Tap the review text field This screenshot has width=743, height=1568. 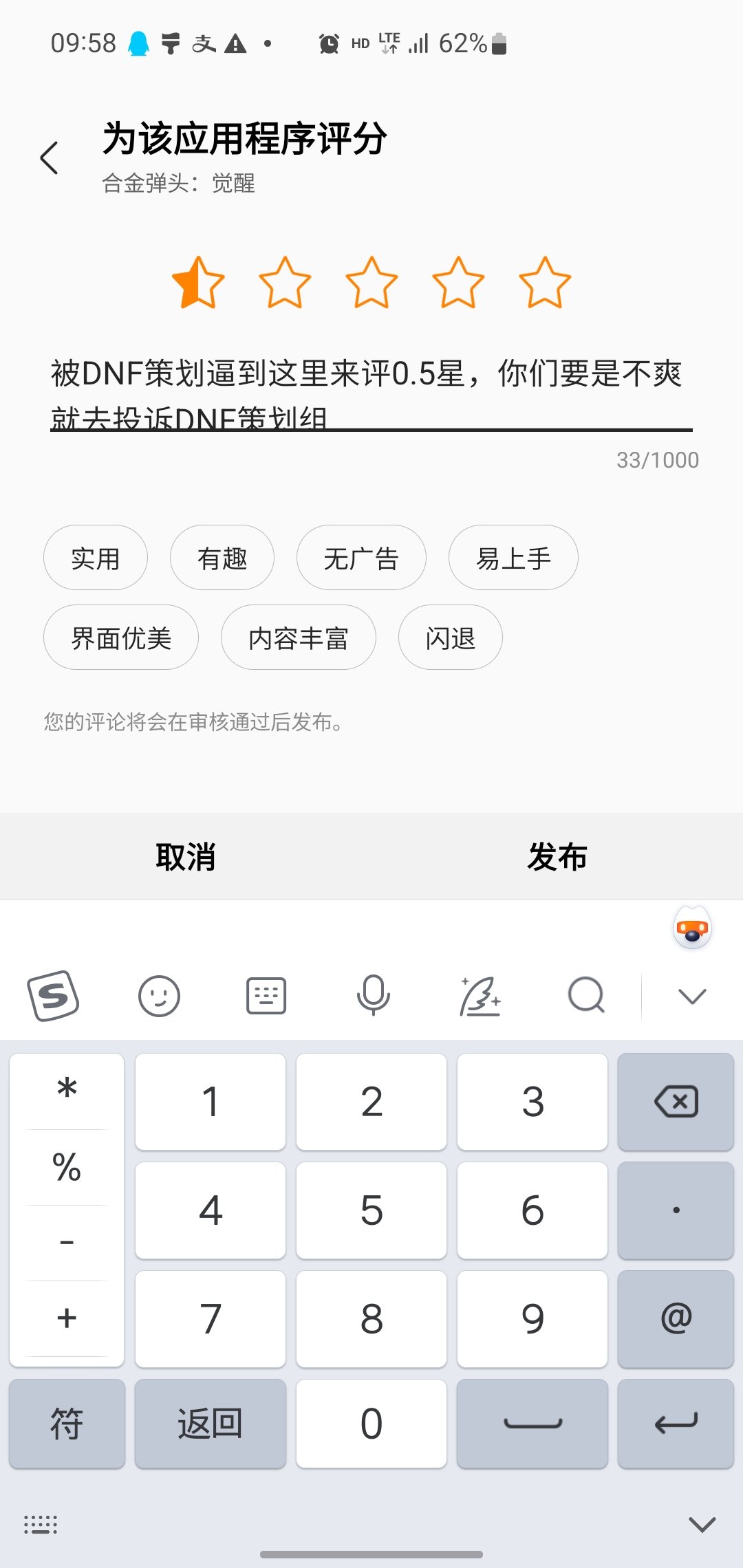click(x=371, y=393)
